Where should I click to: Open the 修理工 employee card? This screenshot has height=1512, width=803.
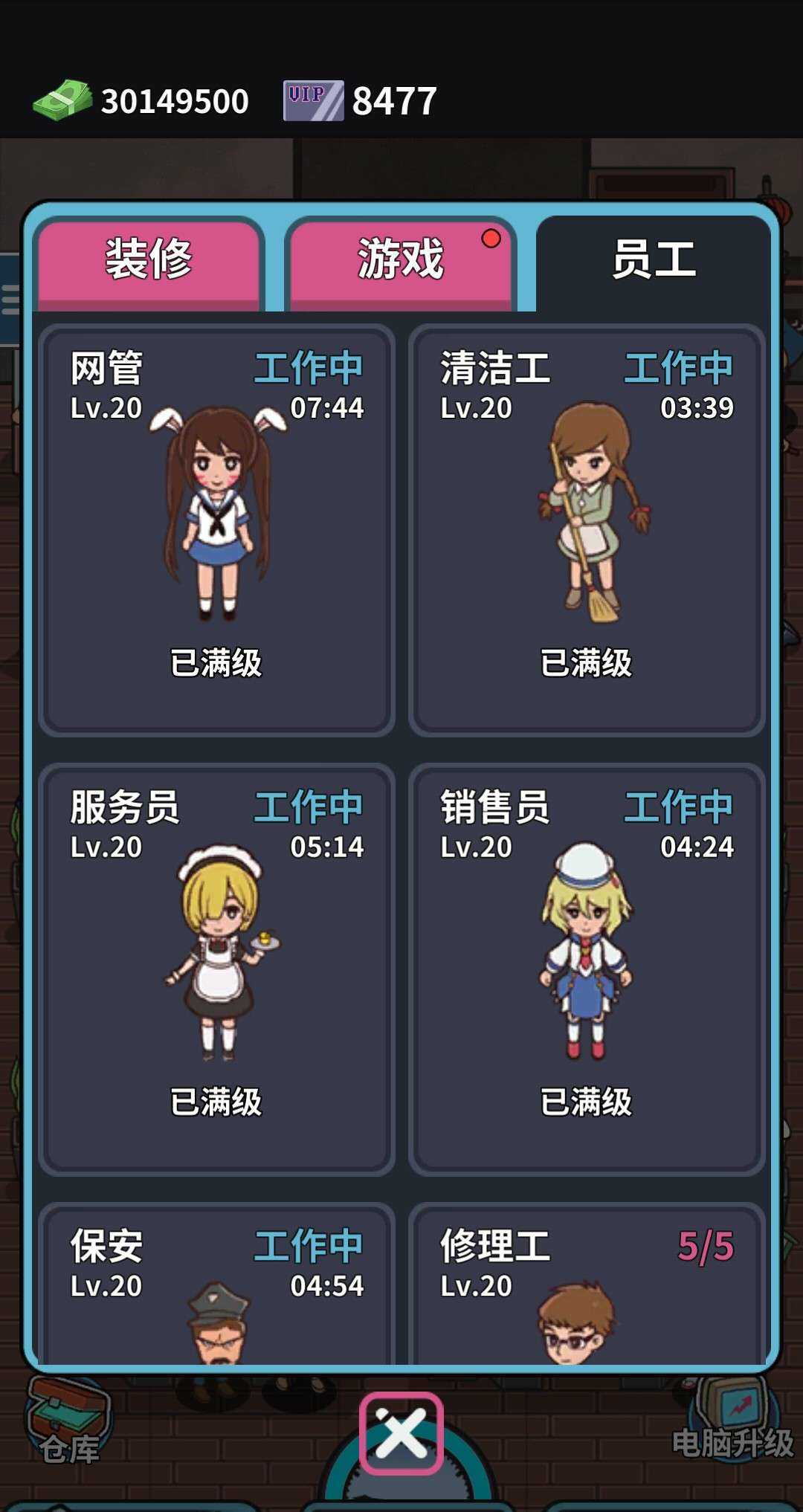coord(586,1286)
